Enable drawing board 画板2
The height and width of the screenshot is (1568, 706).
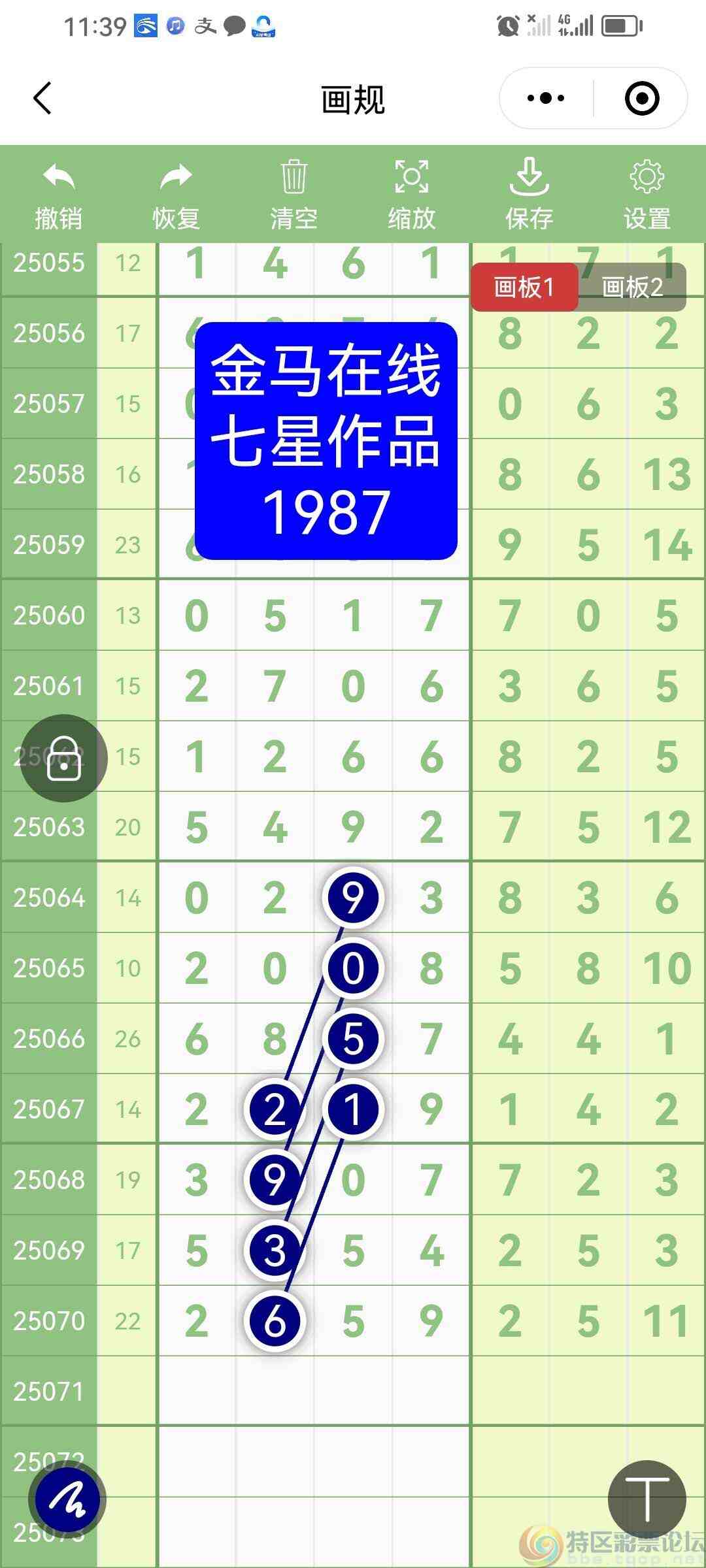click(x=631, y=287)
